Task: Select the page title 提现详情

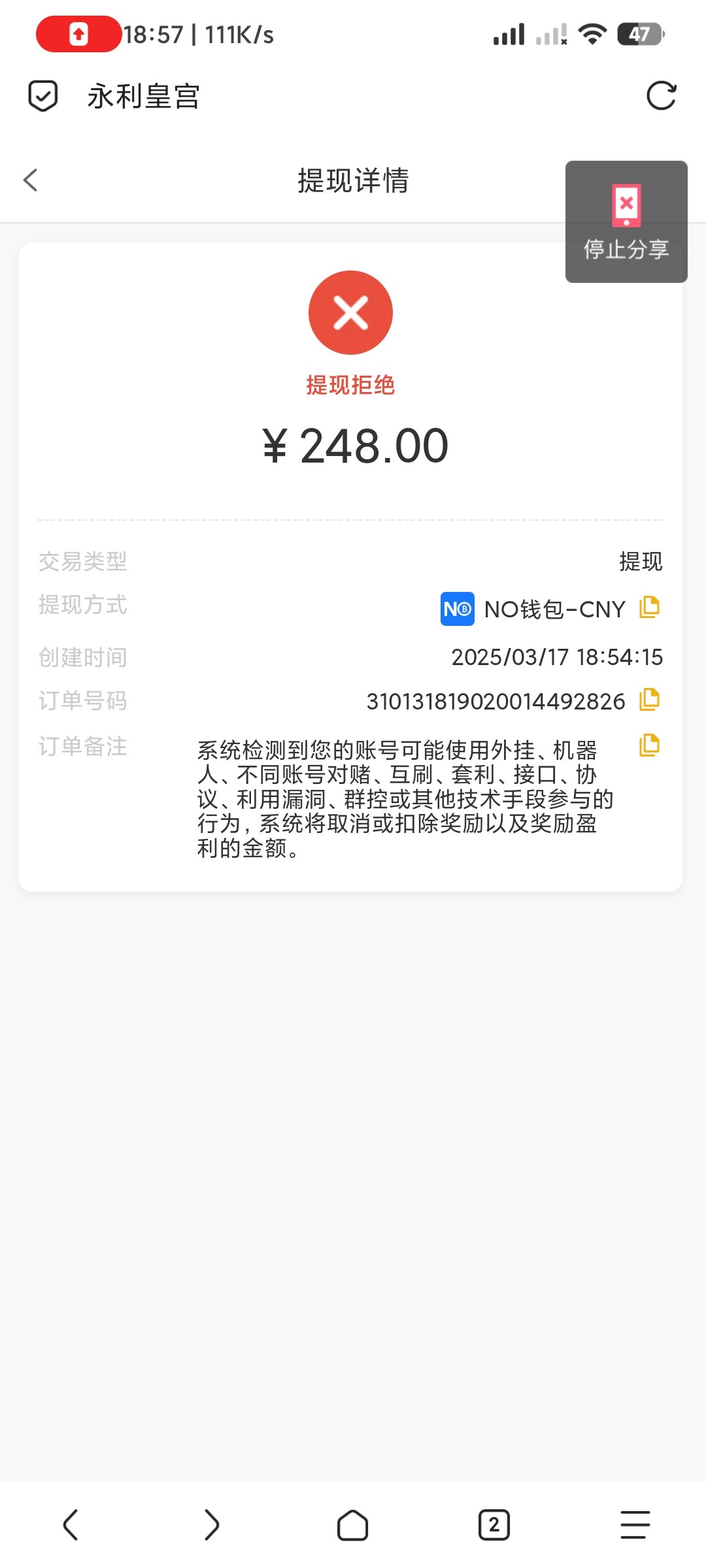Action: click(353, 182)
